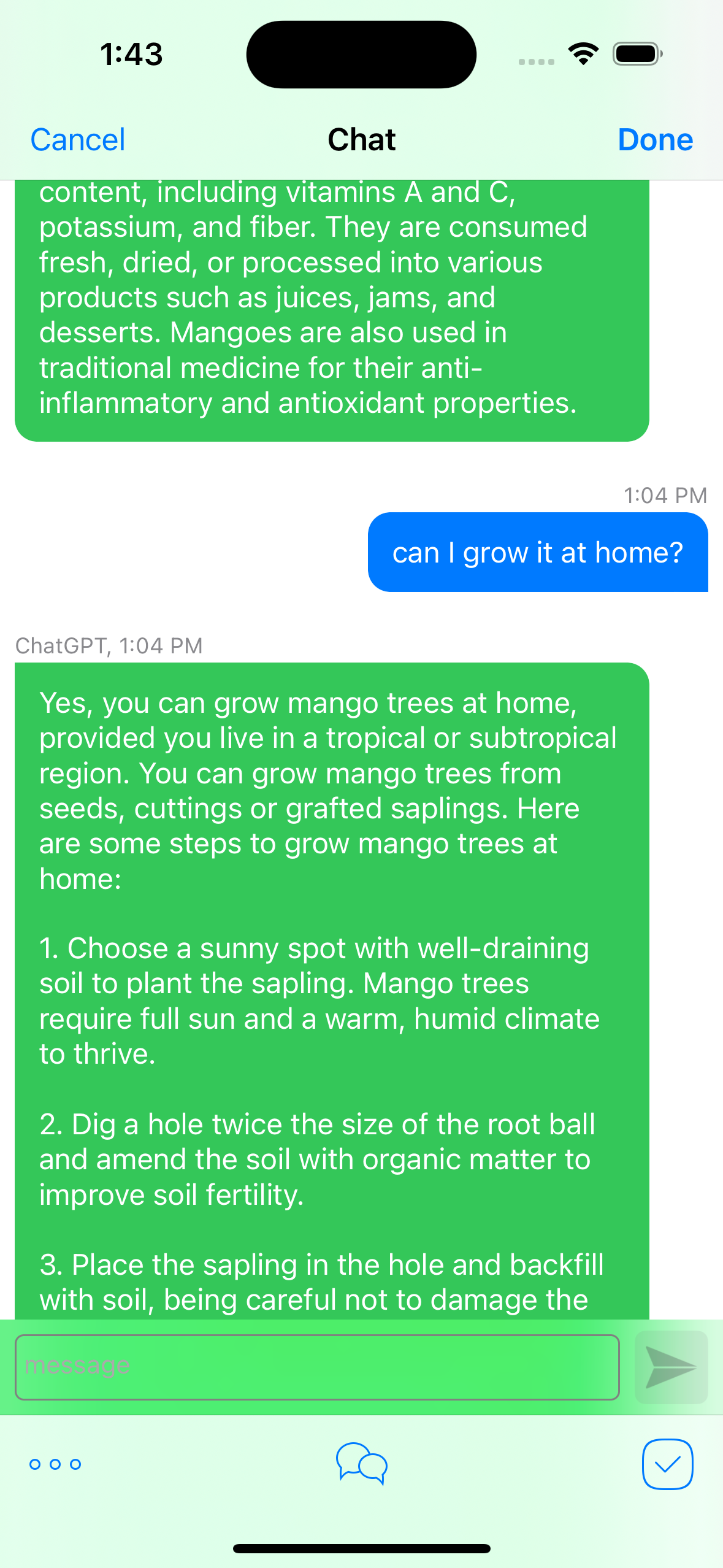The image size is (723, 1568).
Task: Tap Done in the top bar
Action: pyautogui.click(x=655, y=140)
